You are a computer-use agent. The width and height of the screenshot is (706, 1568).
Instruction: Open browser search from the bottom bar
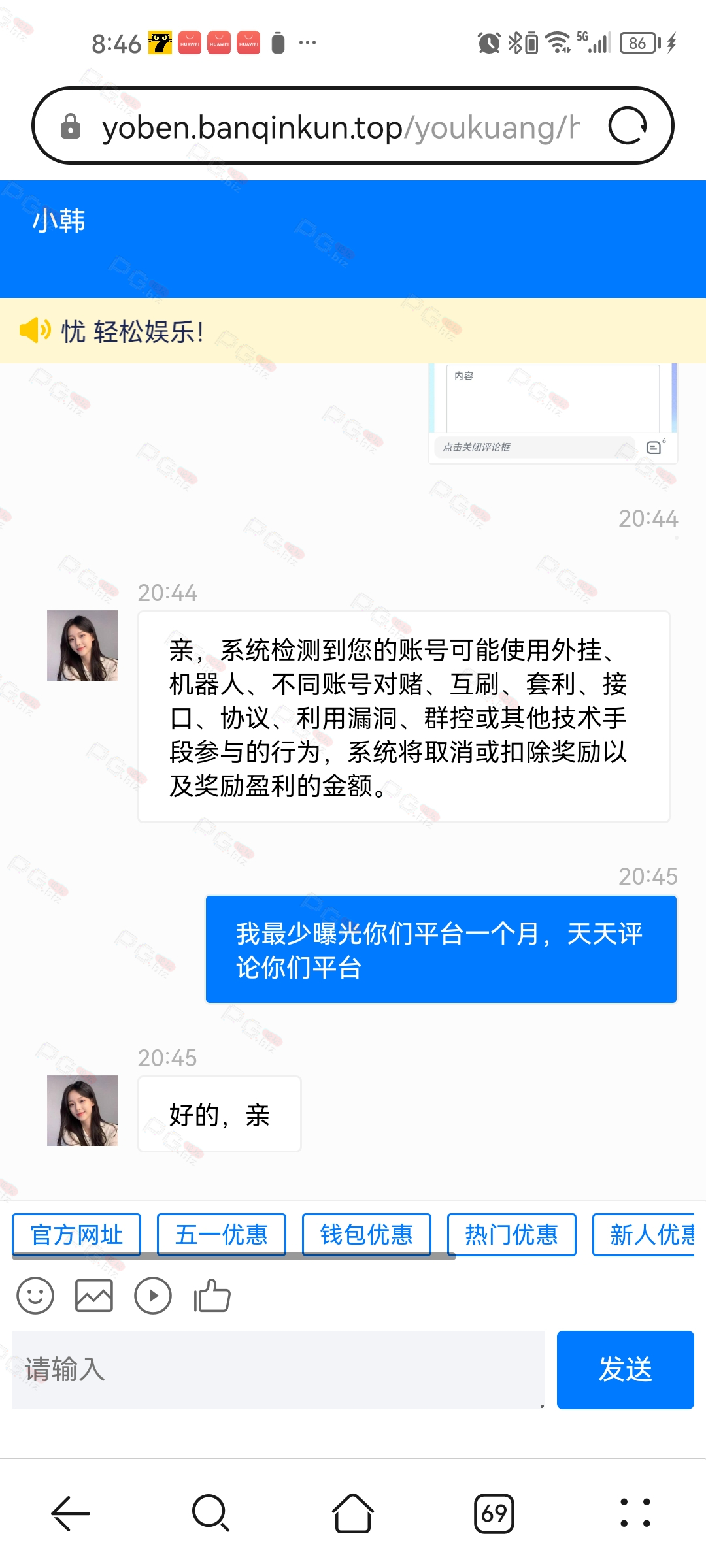[x=211, y=1513]
